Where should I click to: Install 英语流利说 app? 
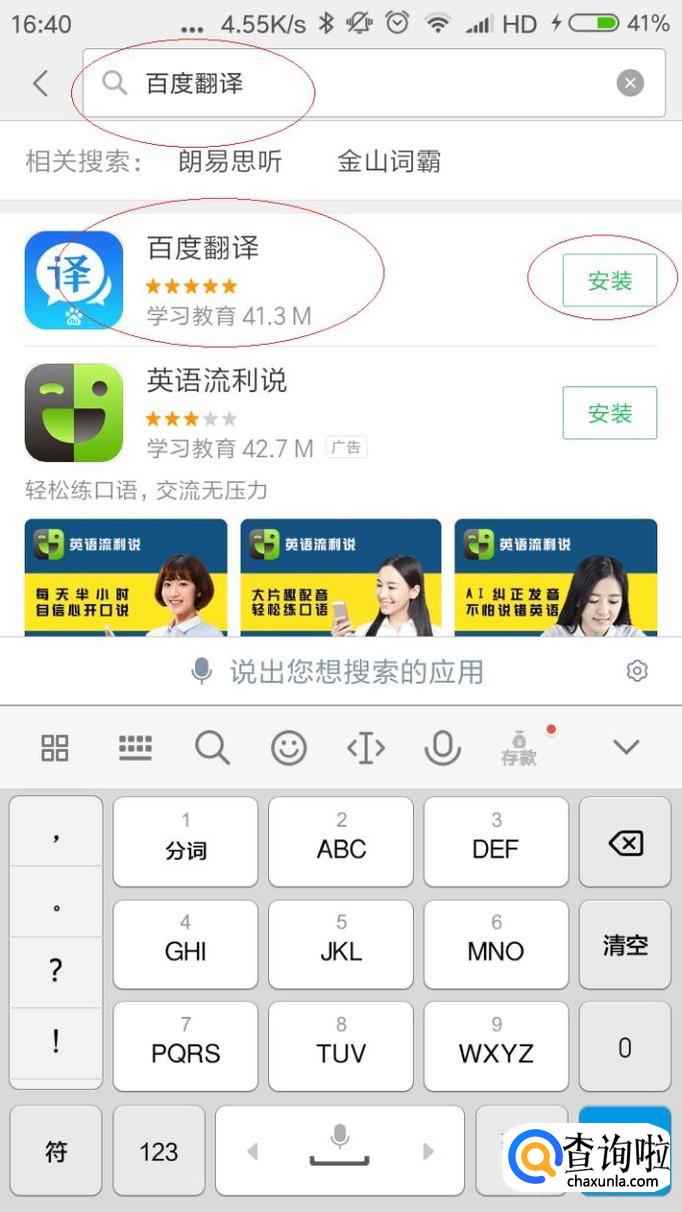click(609, 412)
